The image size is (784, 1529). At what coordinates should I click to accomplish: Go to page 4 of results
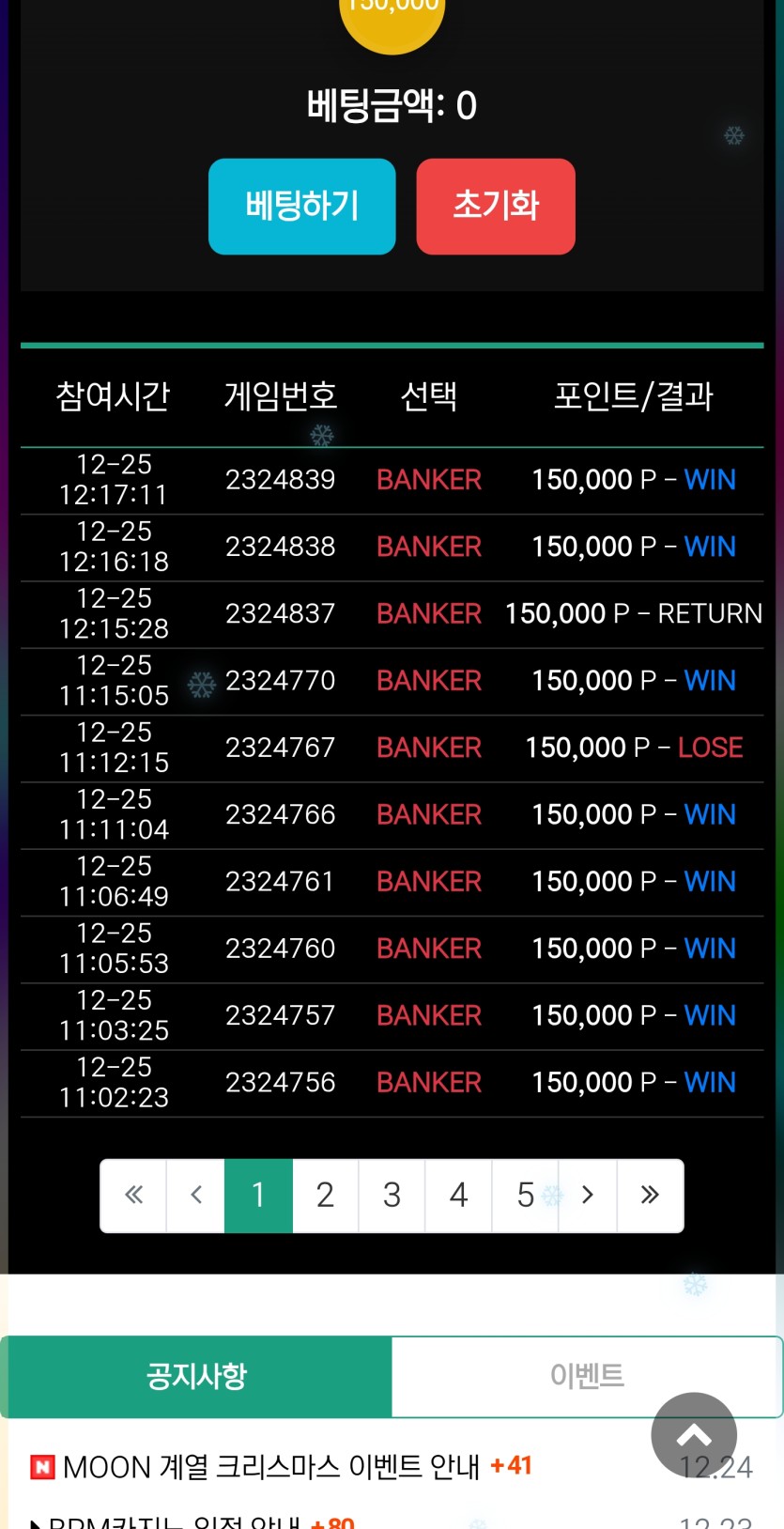tap(458, 1196)
